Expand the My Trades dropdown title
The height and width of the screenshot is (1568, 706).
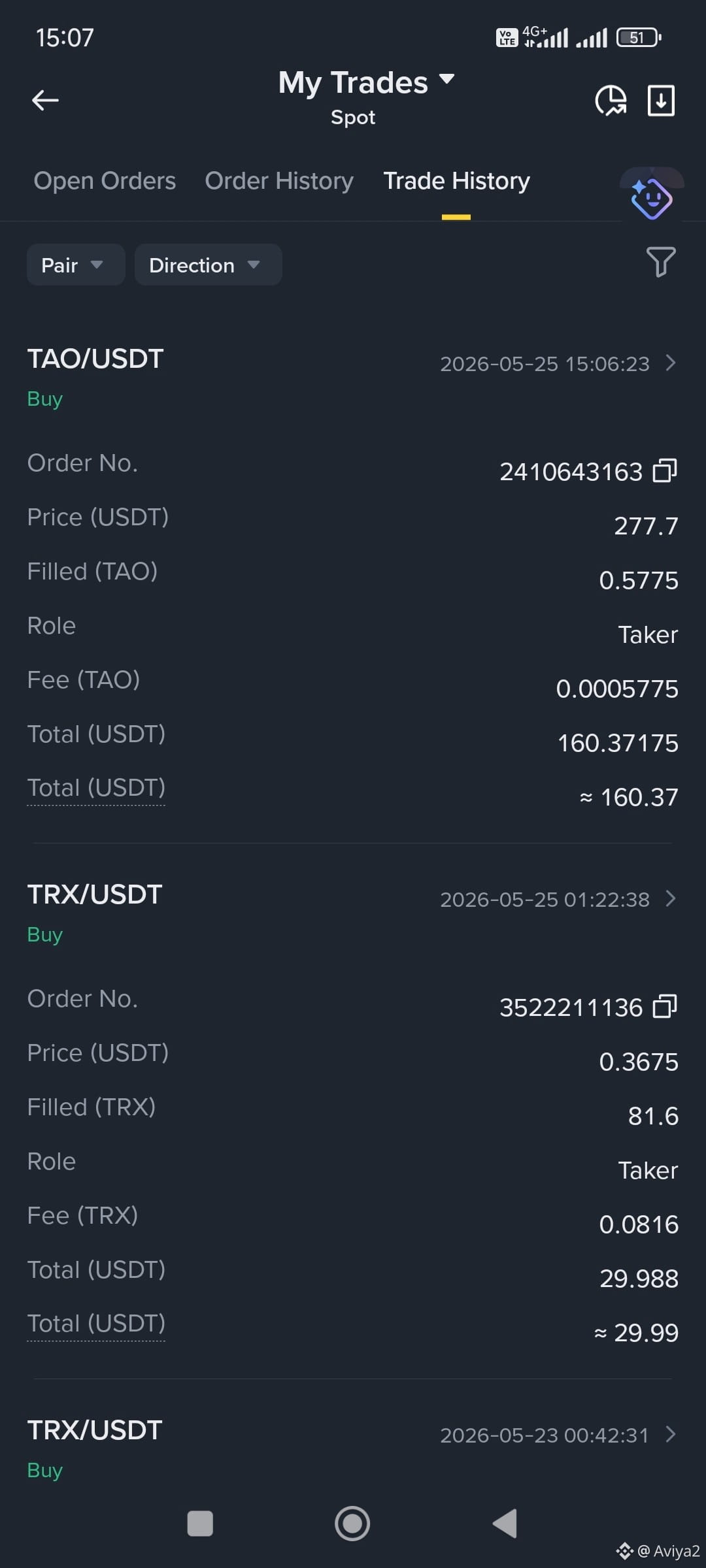click(x=366, y=83)
